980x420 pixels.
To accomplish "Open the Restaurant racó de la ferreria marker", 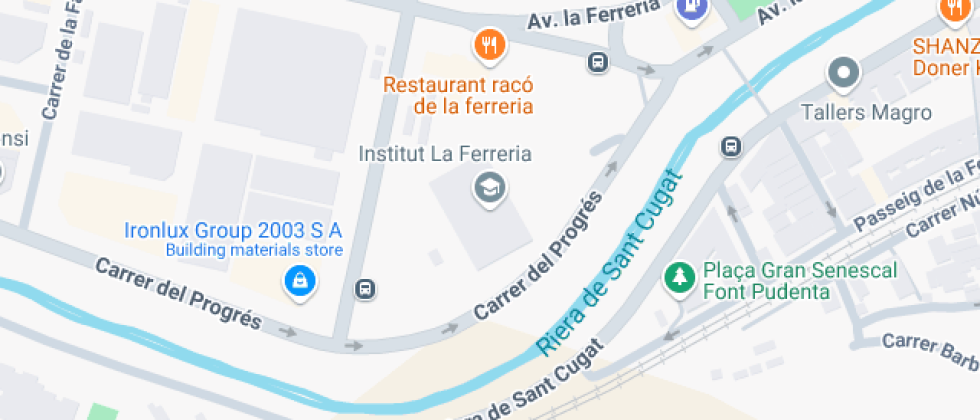I will point(489,44).
